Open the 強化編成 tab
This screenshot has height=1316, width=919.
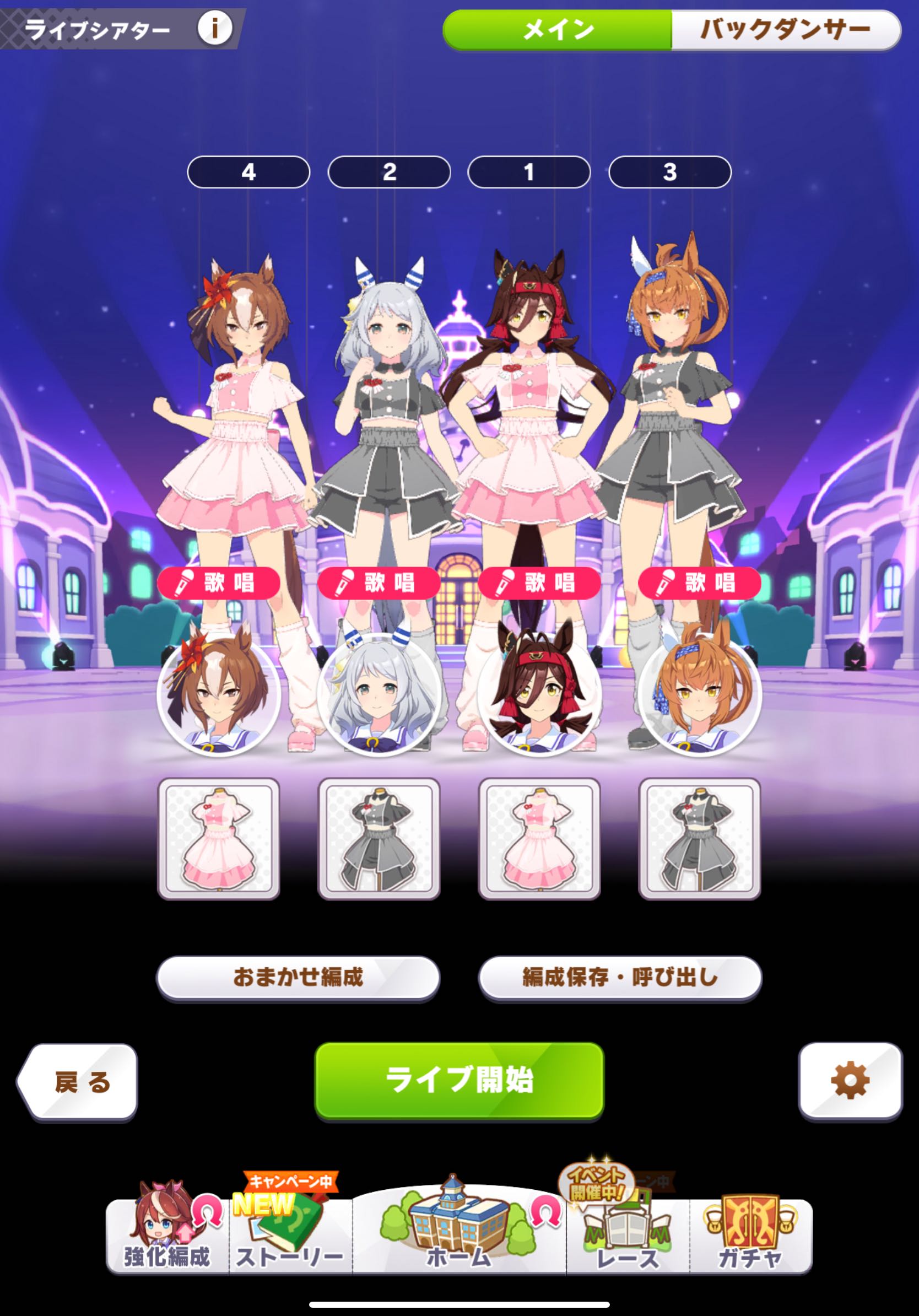click(167, 1233)
